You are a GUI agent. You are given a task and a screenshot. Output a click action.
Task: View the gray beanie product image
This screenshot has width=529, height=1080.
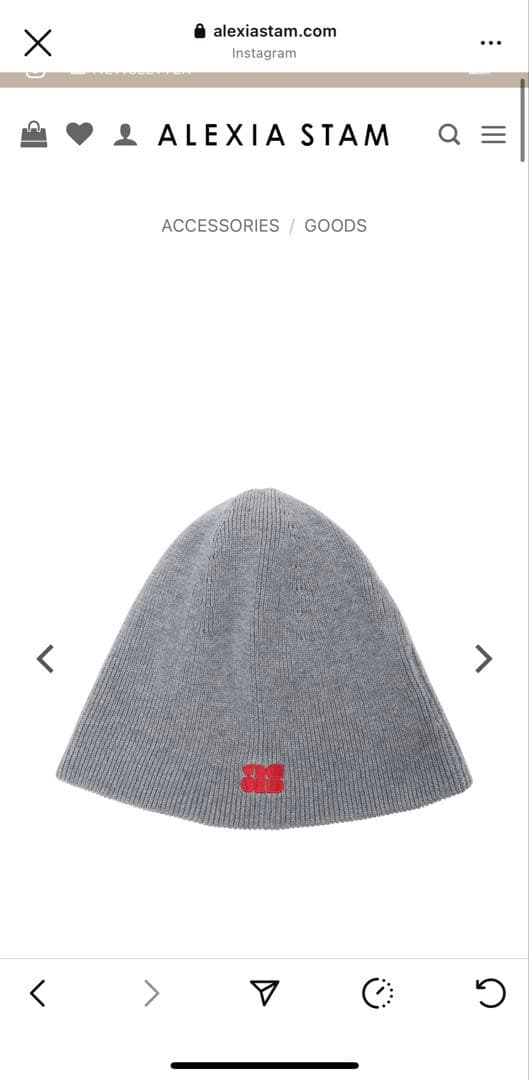click(264, 658)
